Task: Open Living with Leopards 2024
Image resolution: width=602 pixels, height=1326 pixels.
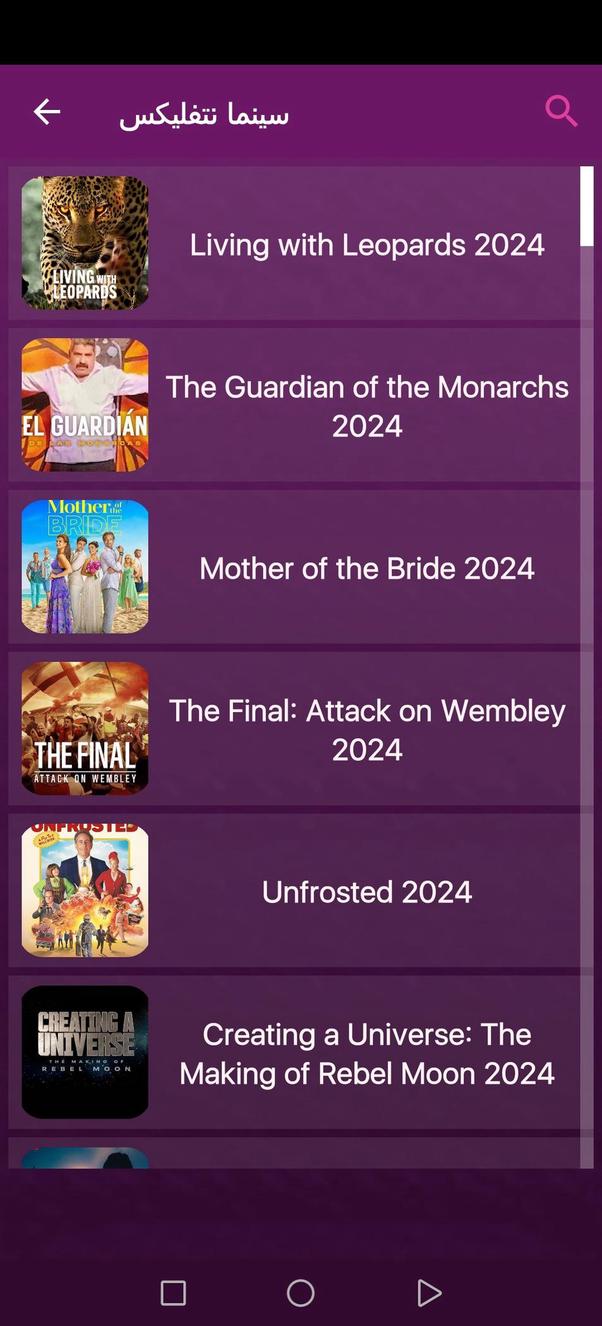Action: (366, 244)
